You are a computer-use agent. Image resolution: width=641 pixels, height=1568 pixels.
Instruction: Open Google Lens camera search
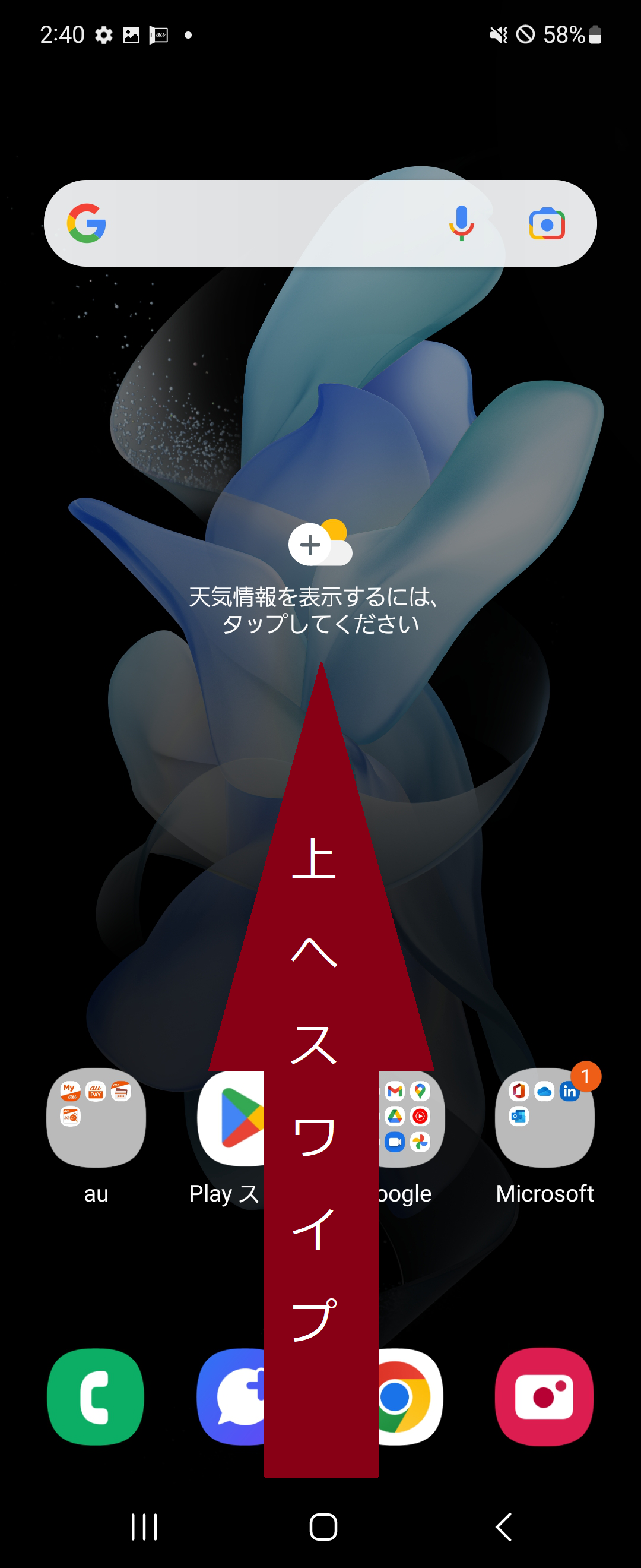[x=547, y=224]
